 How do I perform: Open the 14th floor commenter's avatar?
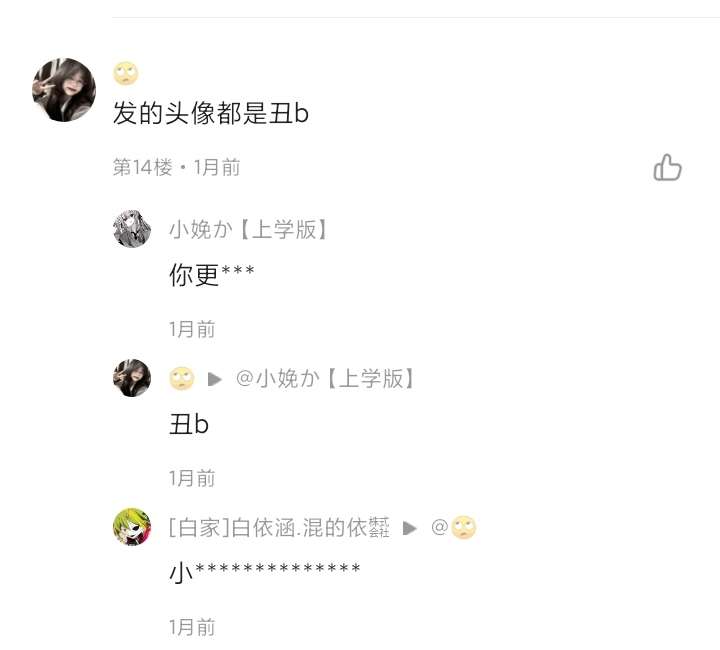64,90
